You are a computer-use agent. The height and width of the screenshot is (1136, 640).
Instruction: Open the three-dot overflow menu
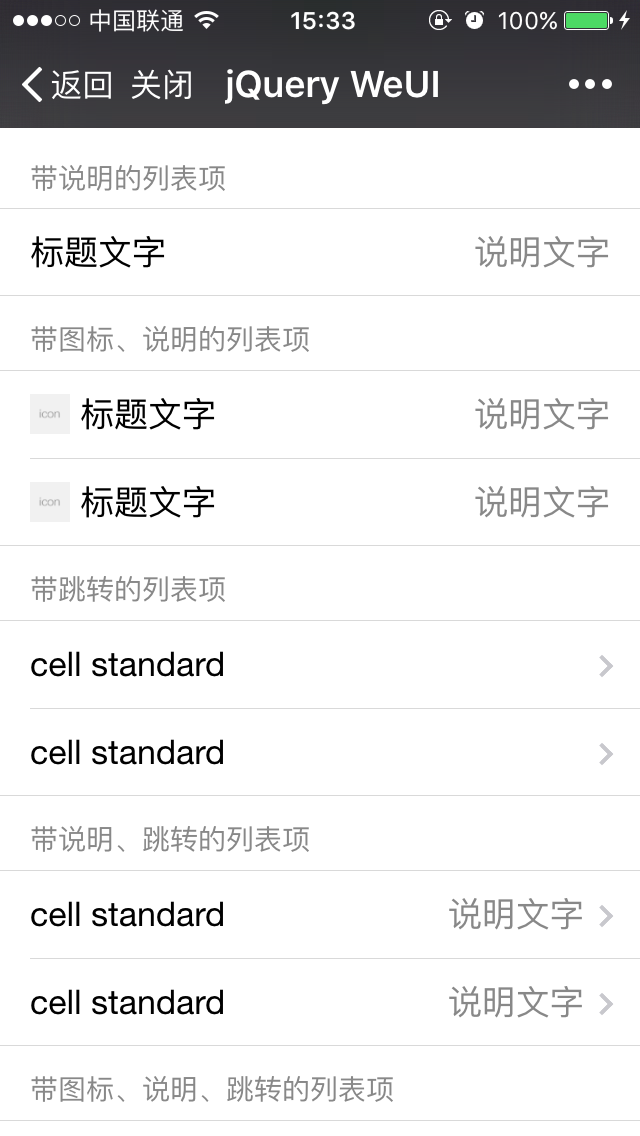[x=590, y=85]
